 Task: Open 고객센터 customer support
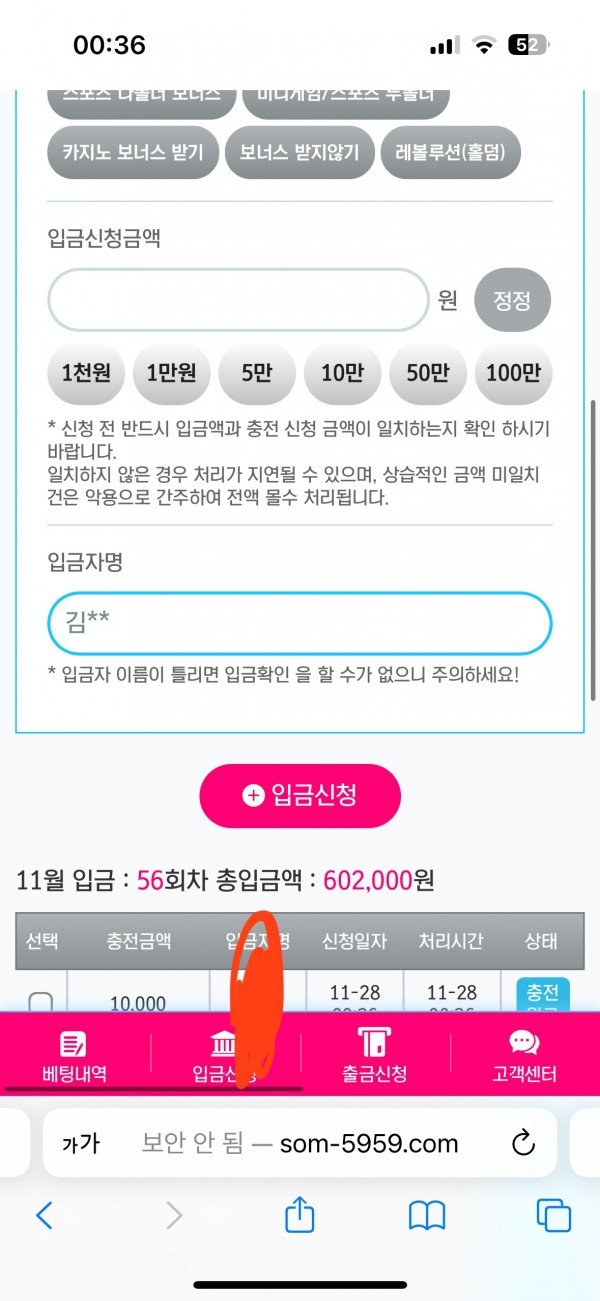[524, 1057]
